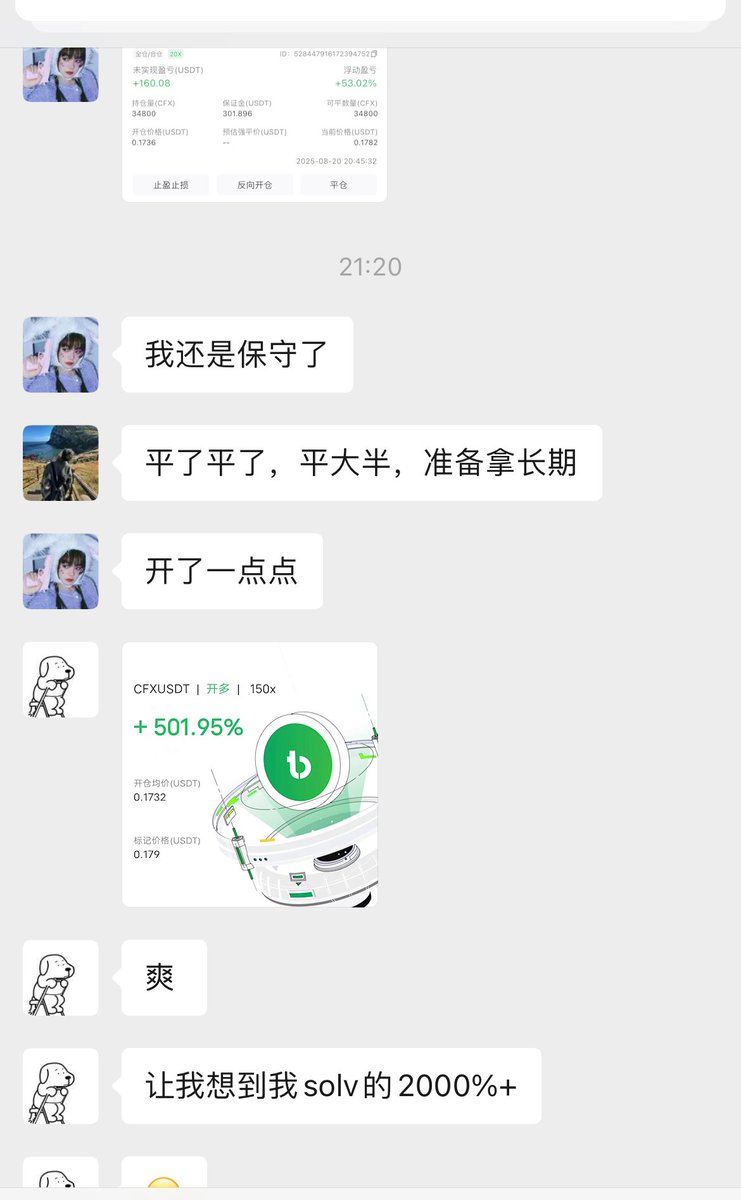Open the dog avatar beside the solv 2000%+ message
Image resolution: width=741 pixels, height=1200 pixels.
60,1086
